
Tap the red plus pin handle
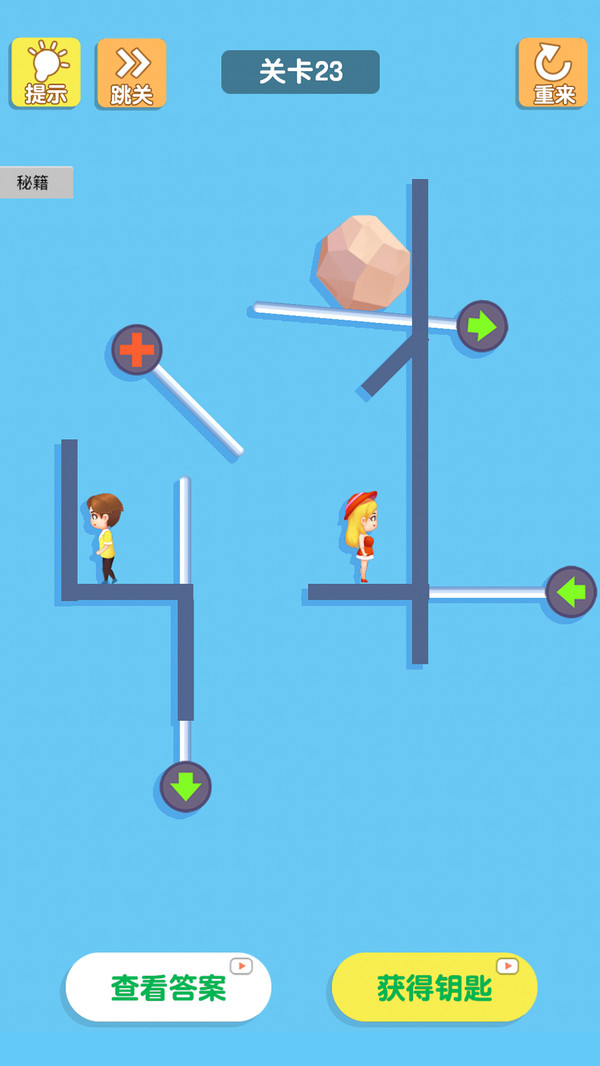point(137,350)
